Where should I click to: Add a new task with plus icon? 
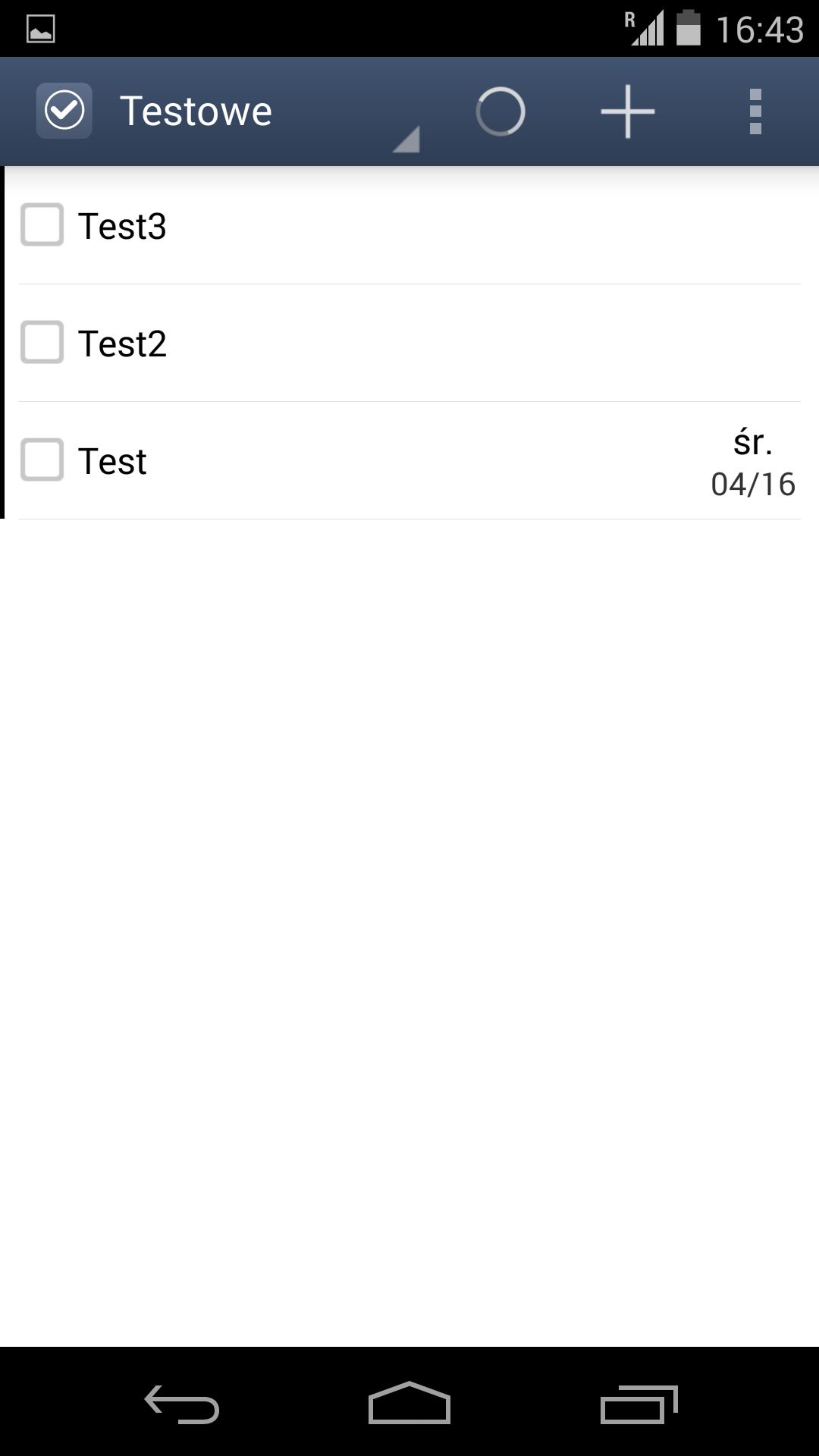628,111
